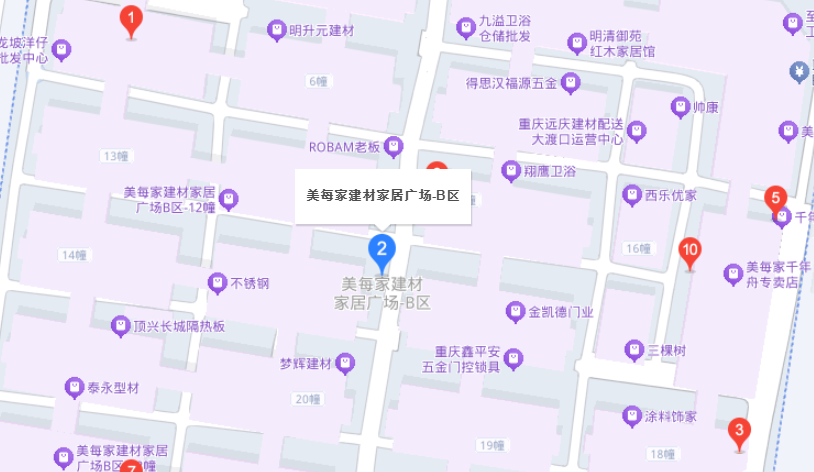Open red map marker number 3
The image size is (814, 472).
click(739, 433)
